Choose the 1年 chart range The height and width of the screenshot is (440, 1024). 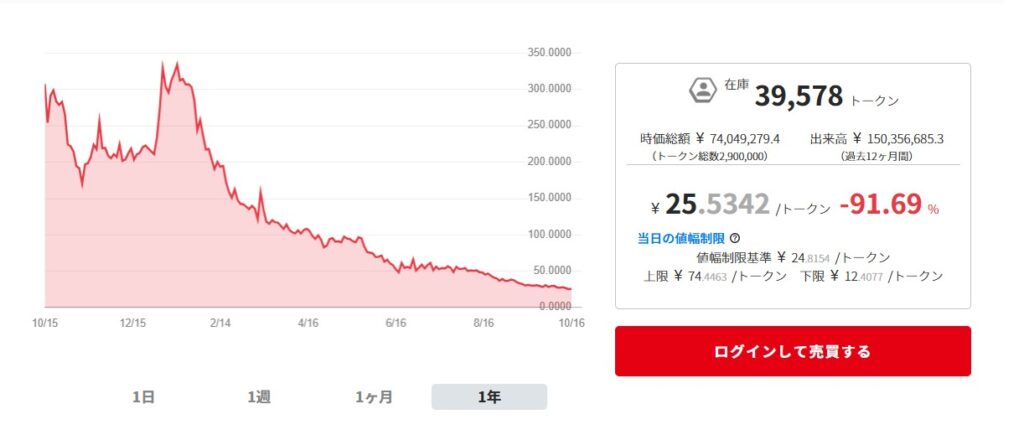(489, 397)
